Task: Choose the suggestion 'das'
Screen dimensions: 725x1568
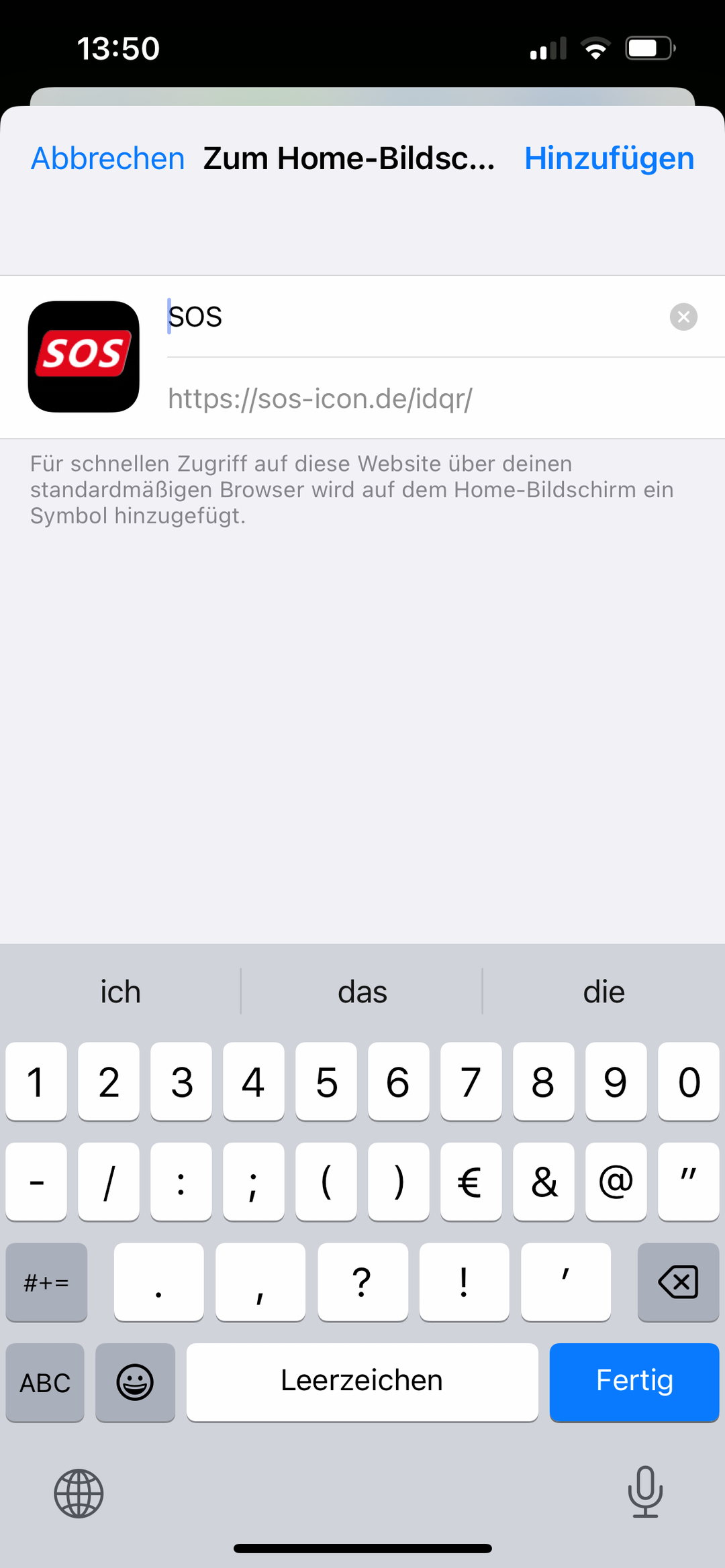Action: pos(362,992)
